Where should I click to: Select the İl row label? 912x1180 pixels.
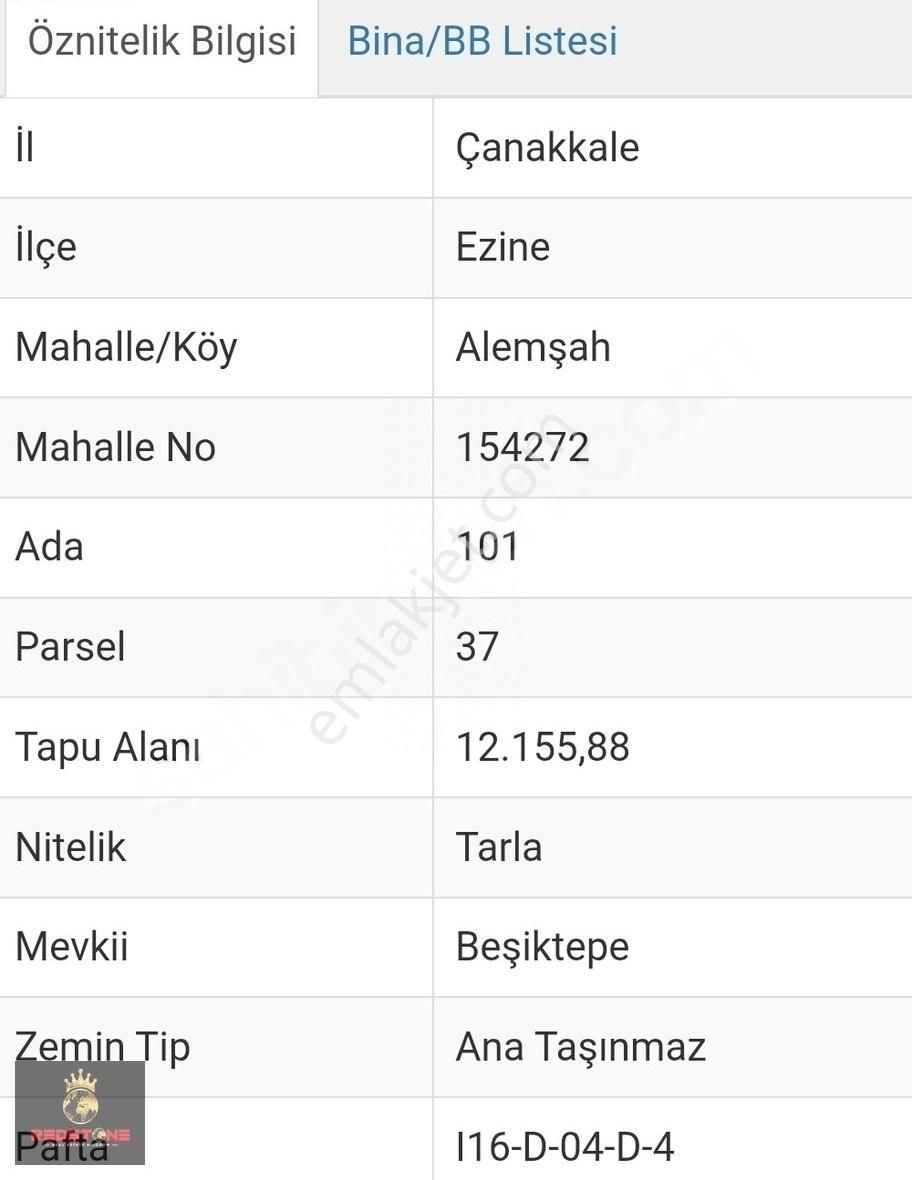coord(24,147)
